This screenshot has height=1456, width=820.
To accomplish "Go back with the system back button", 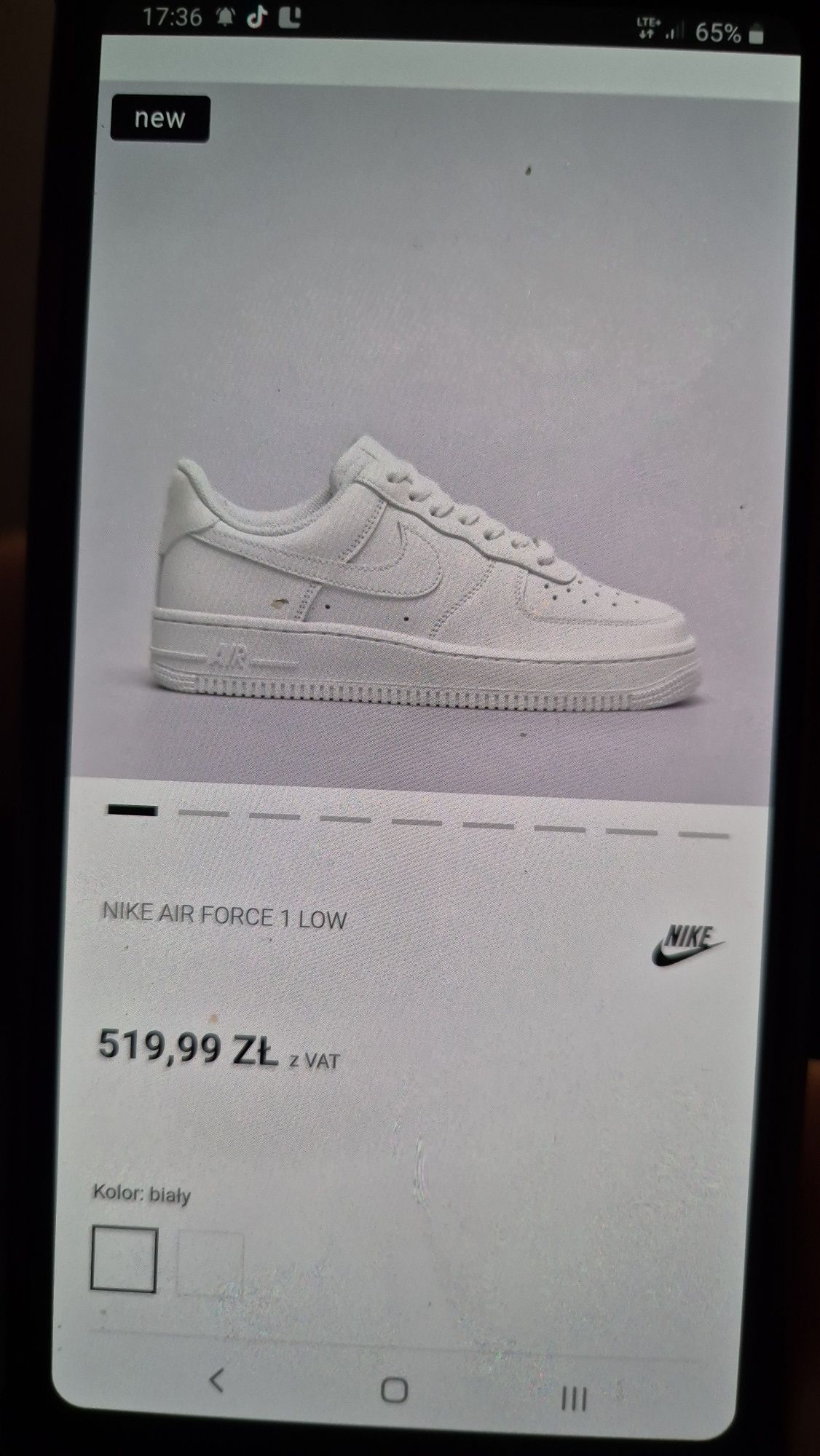I will coord(216,1380).
